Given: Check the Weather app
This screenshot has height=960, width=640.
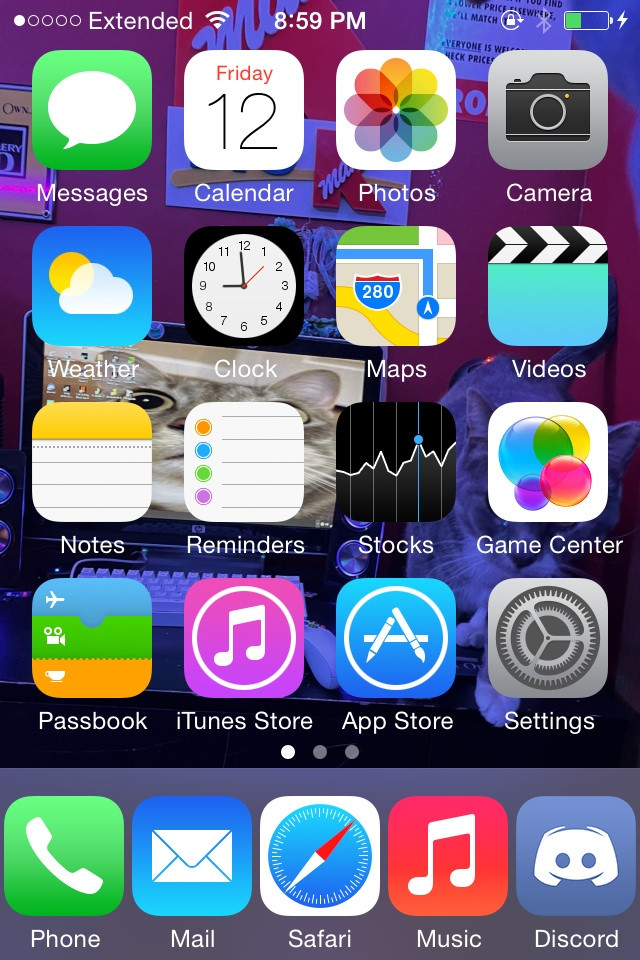Looking at the screenshot, I should pos(92,286).
